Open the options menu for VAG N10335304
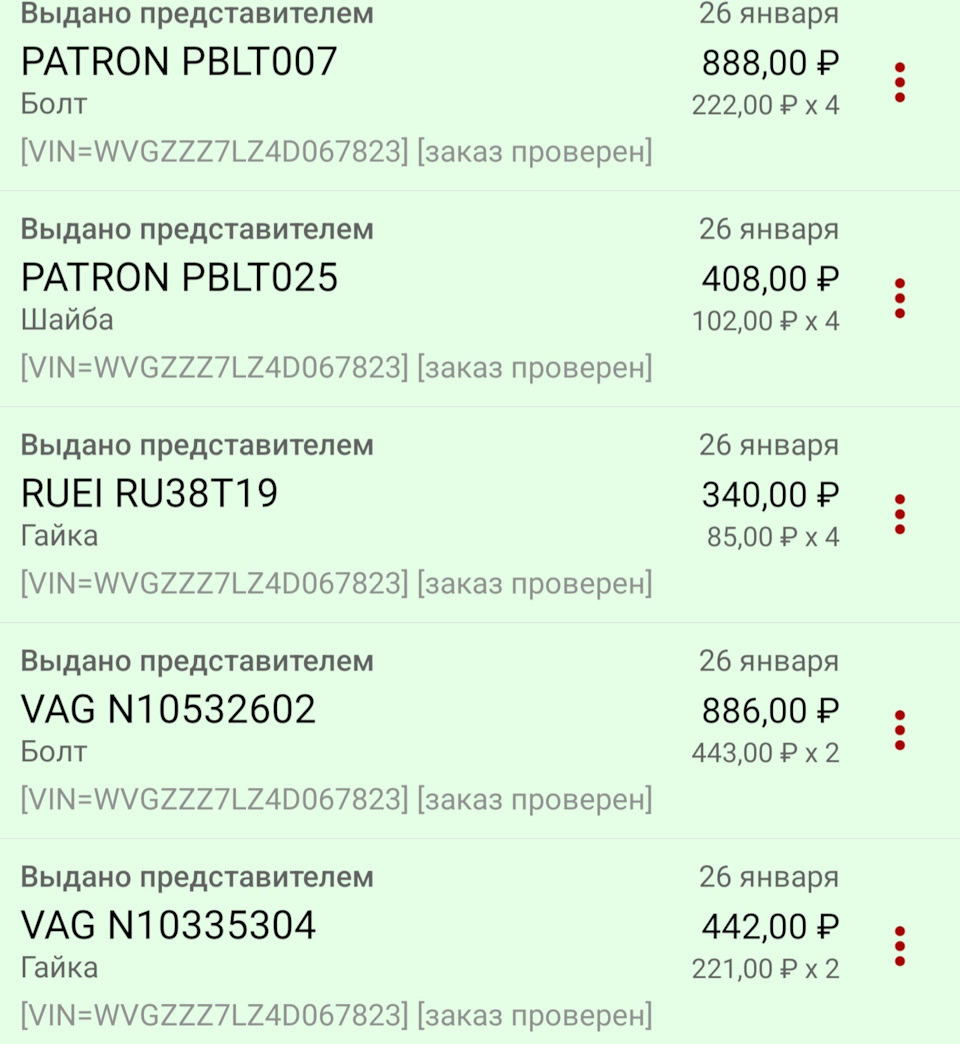 click(900, 946)
